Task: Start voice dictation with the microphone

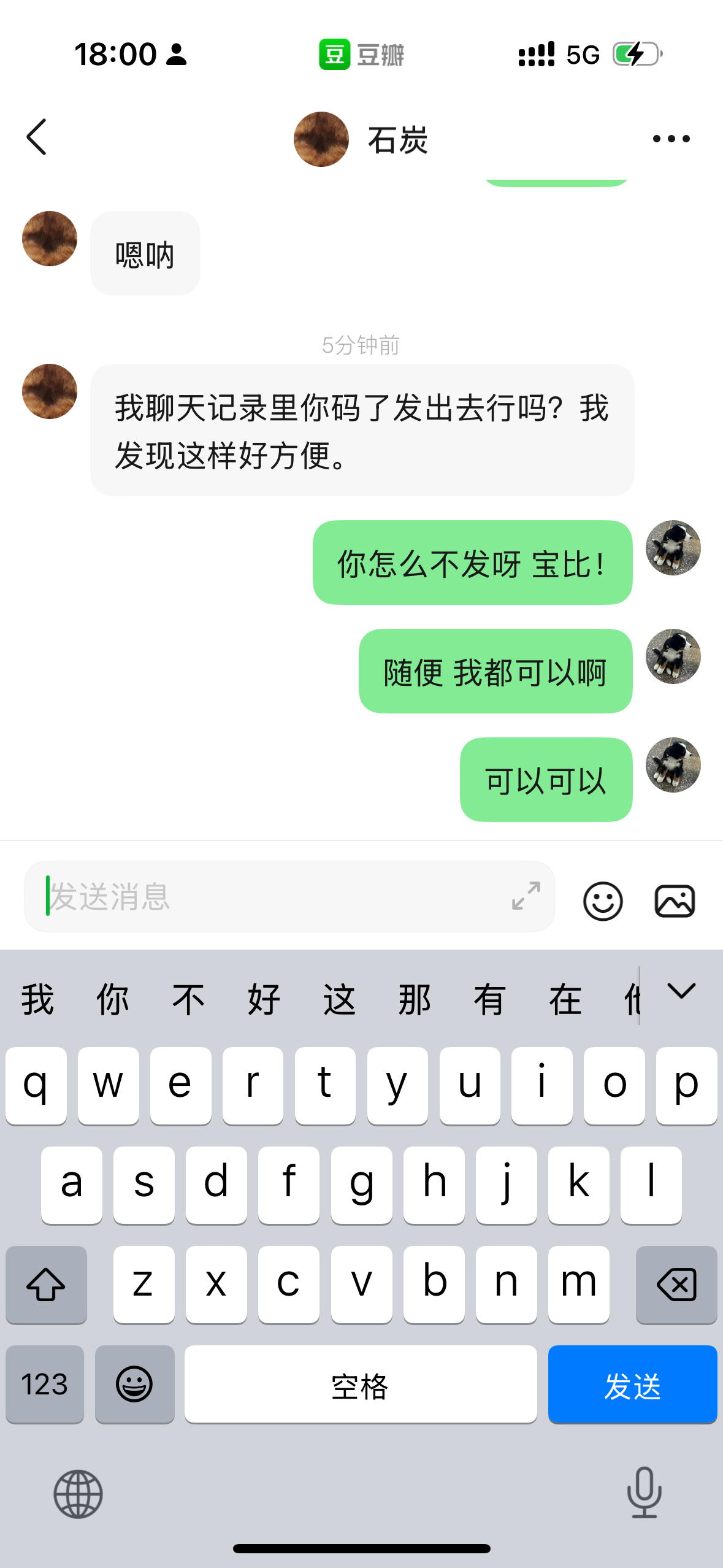Action: pos(644,1493)
